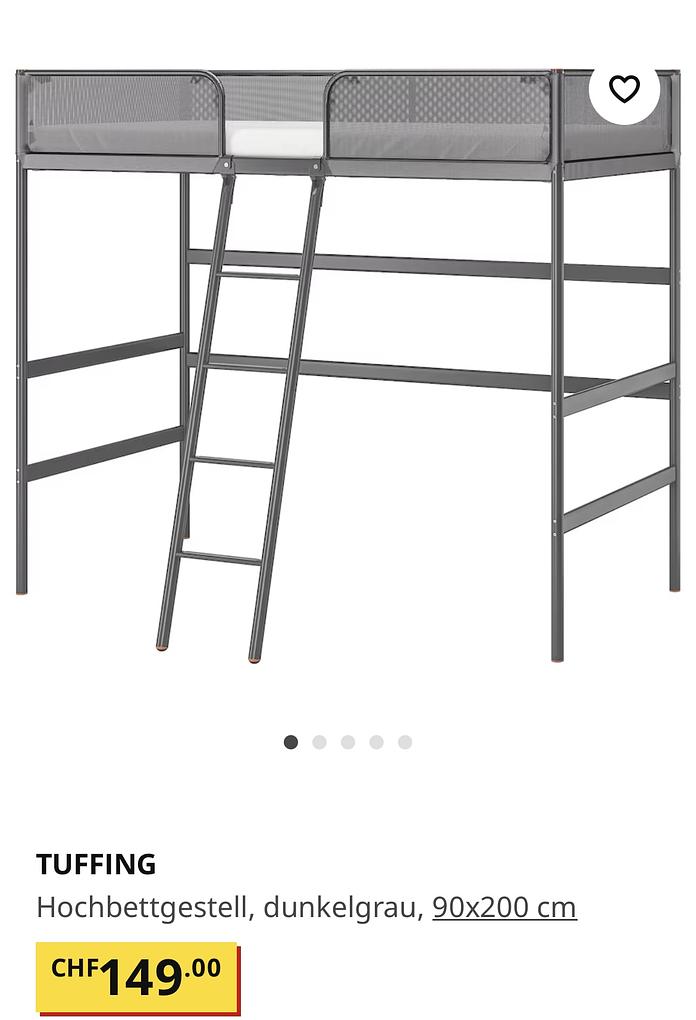Add TUFFING bed to favorites
The width and height of the screenshot is (696, 1020).
pos(624,89)
